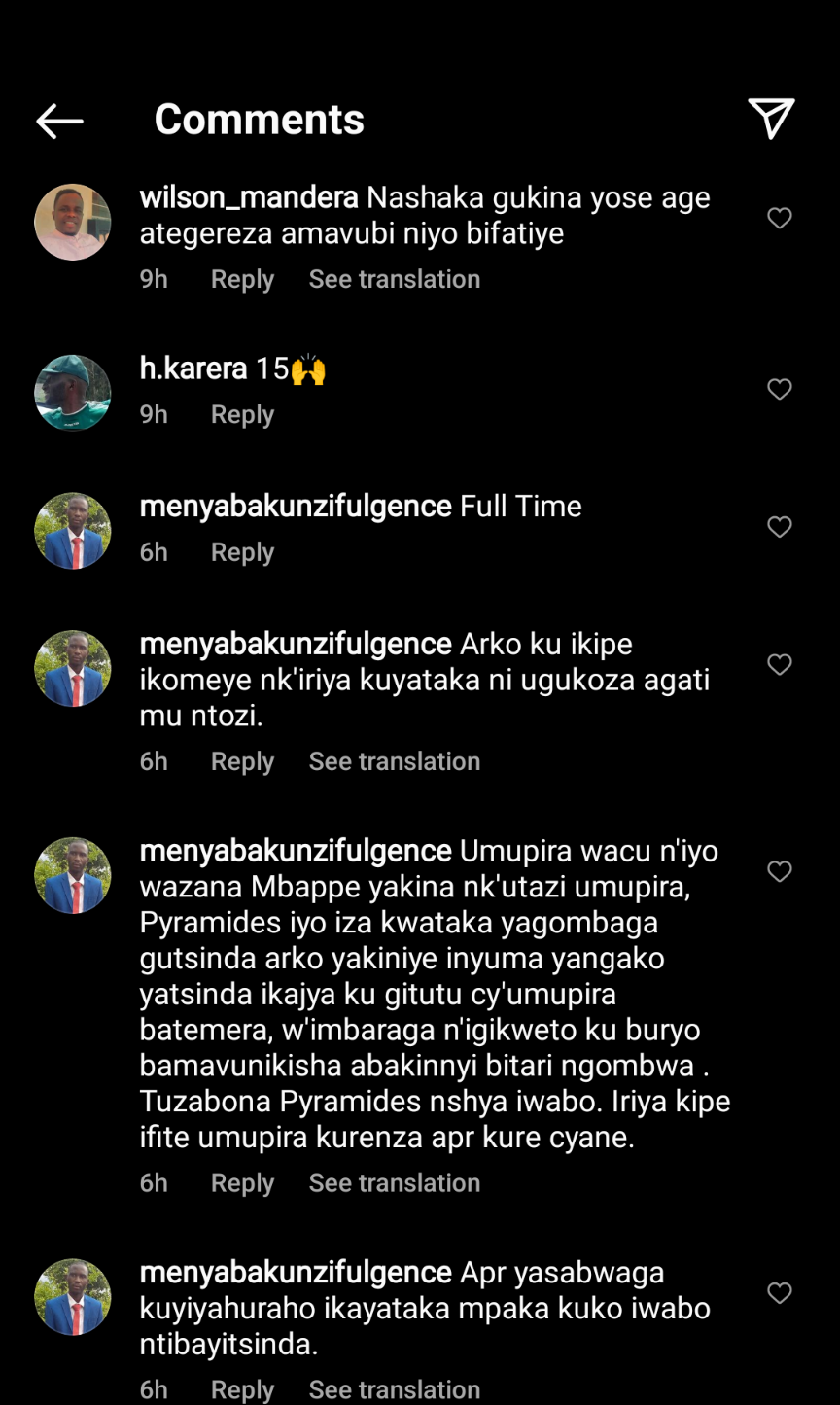
Task: Open h.karera's profile username
Action: coord(193,369)
